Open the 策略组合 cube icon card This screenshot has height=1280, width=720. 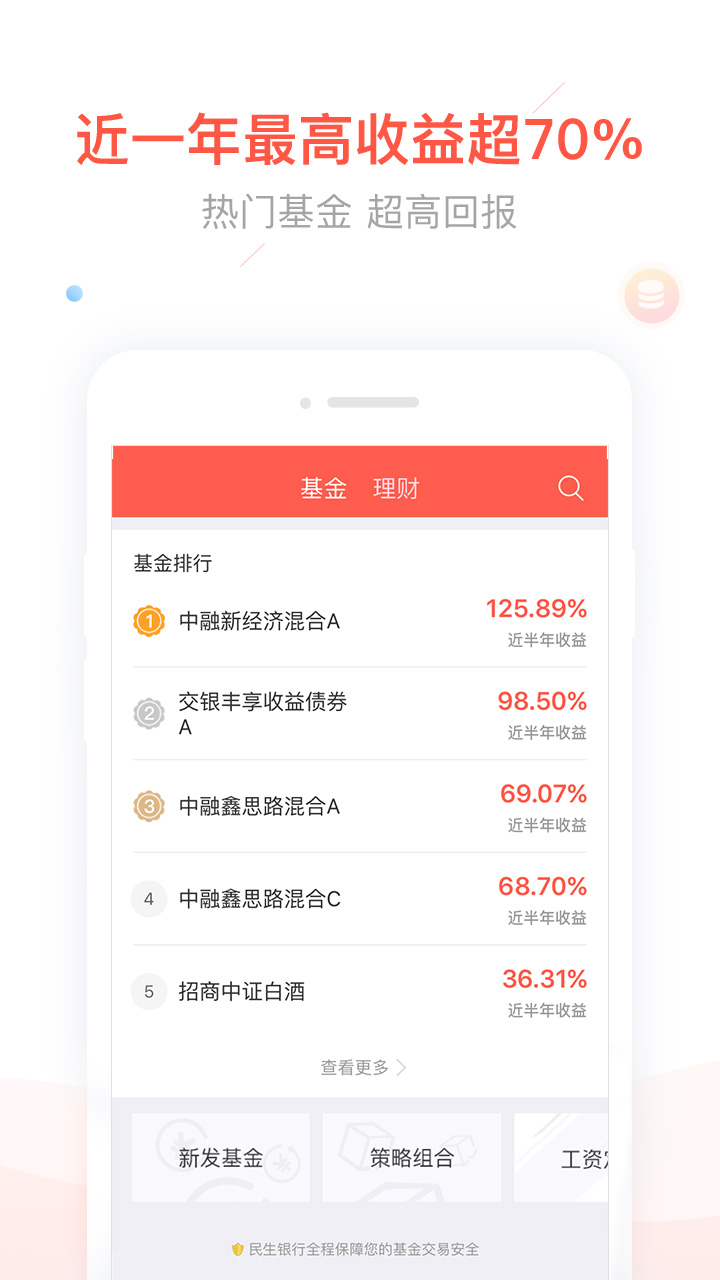[410, 1156]
